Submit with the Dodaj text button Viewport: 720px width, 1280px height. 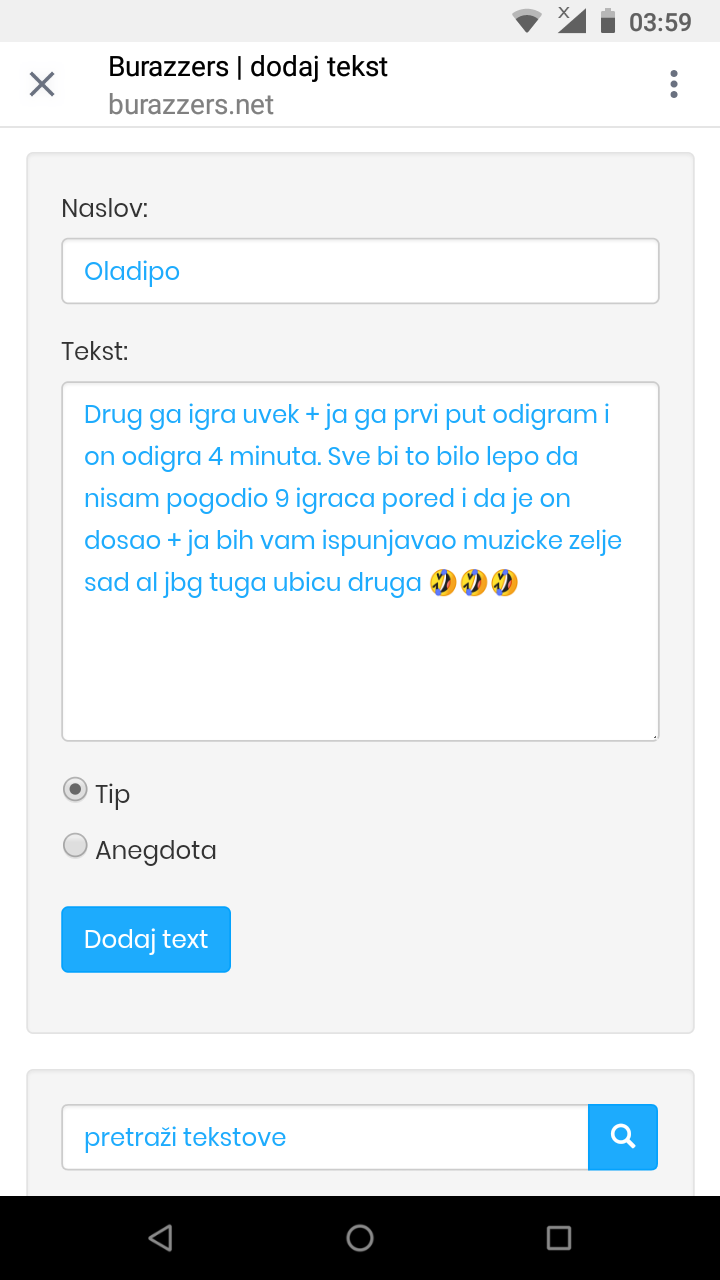tap(146, 939)
